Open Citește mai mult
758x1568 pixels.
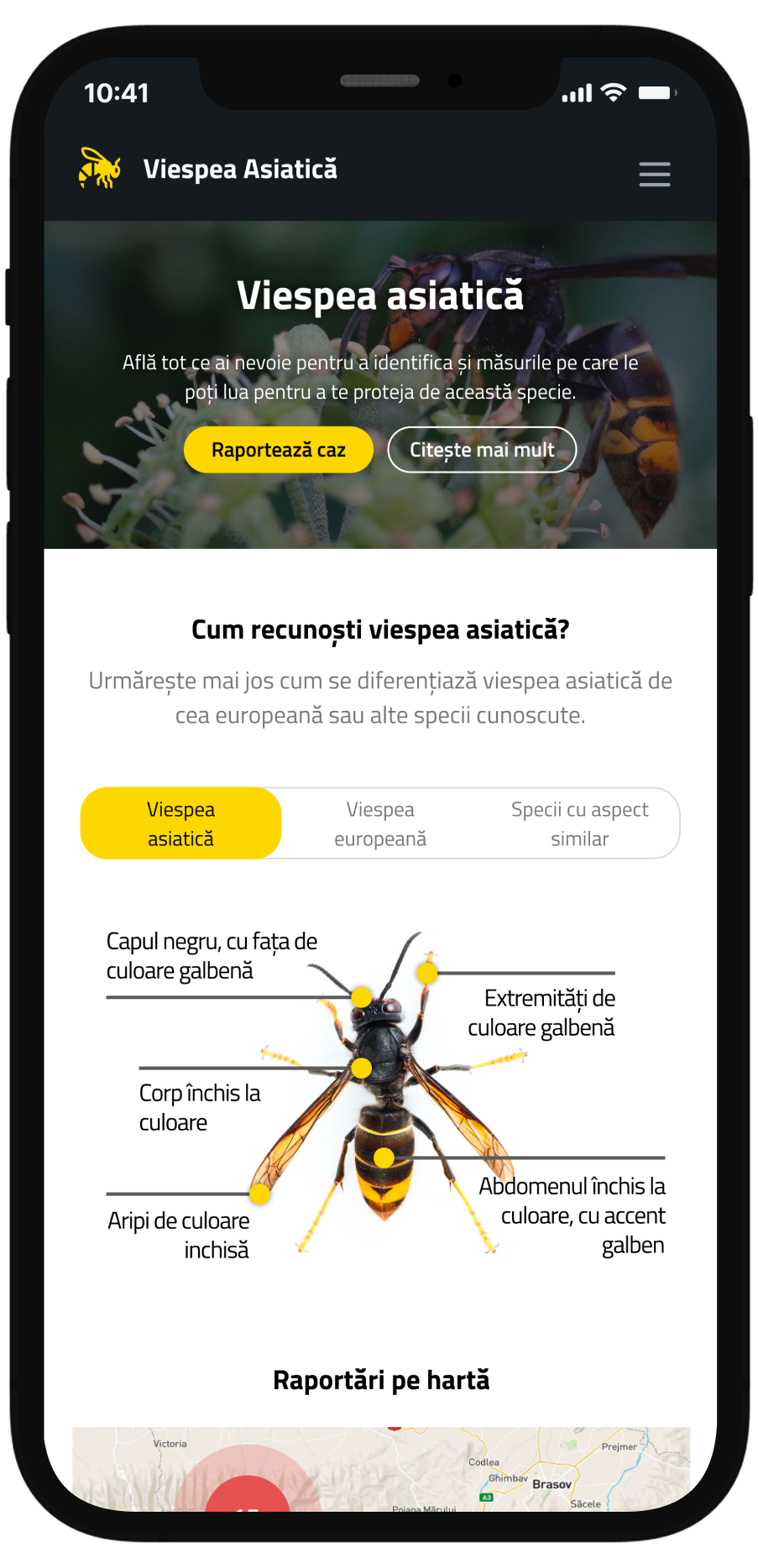[x=482, y=450]
